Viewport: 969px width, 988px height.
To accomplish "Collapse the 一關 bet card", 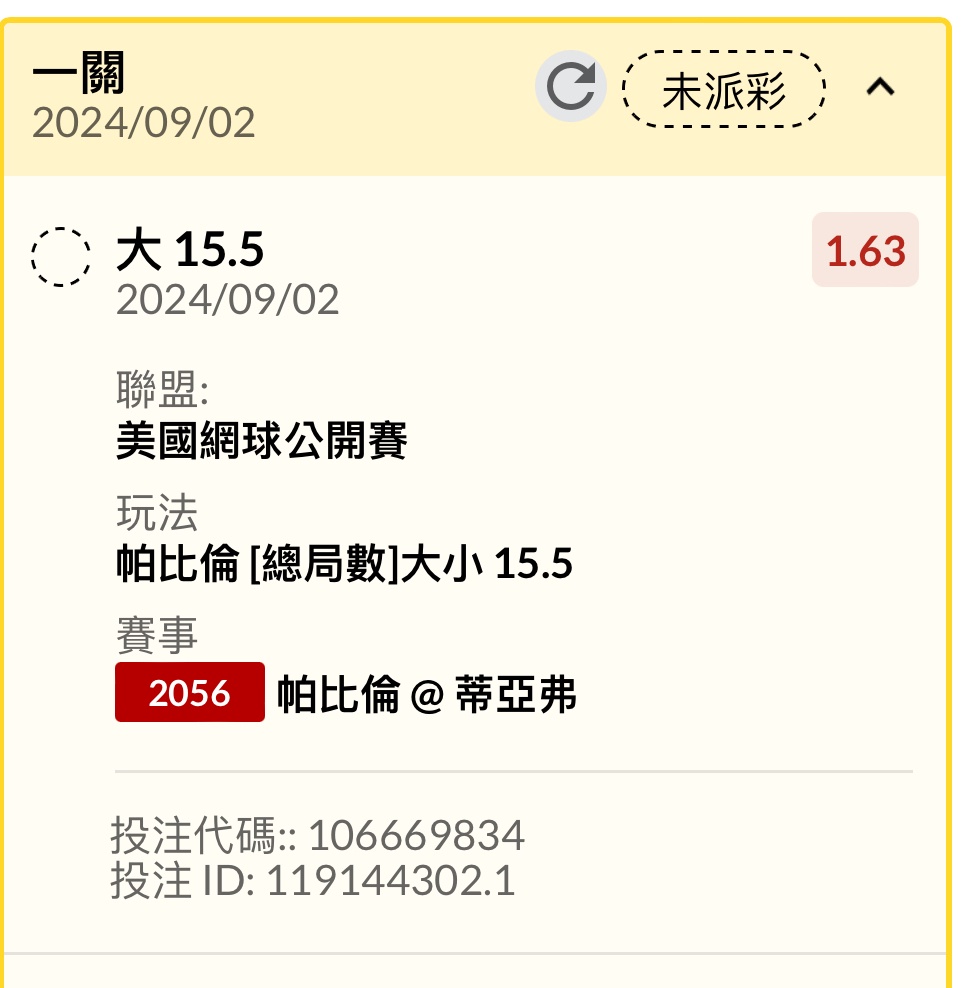I will click(880, 88).
